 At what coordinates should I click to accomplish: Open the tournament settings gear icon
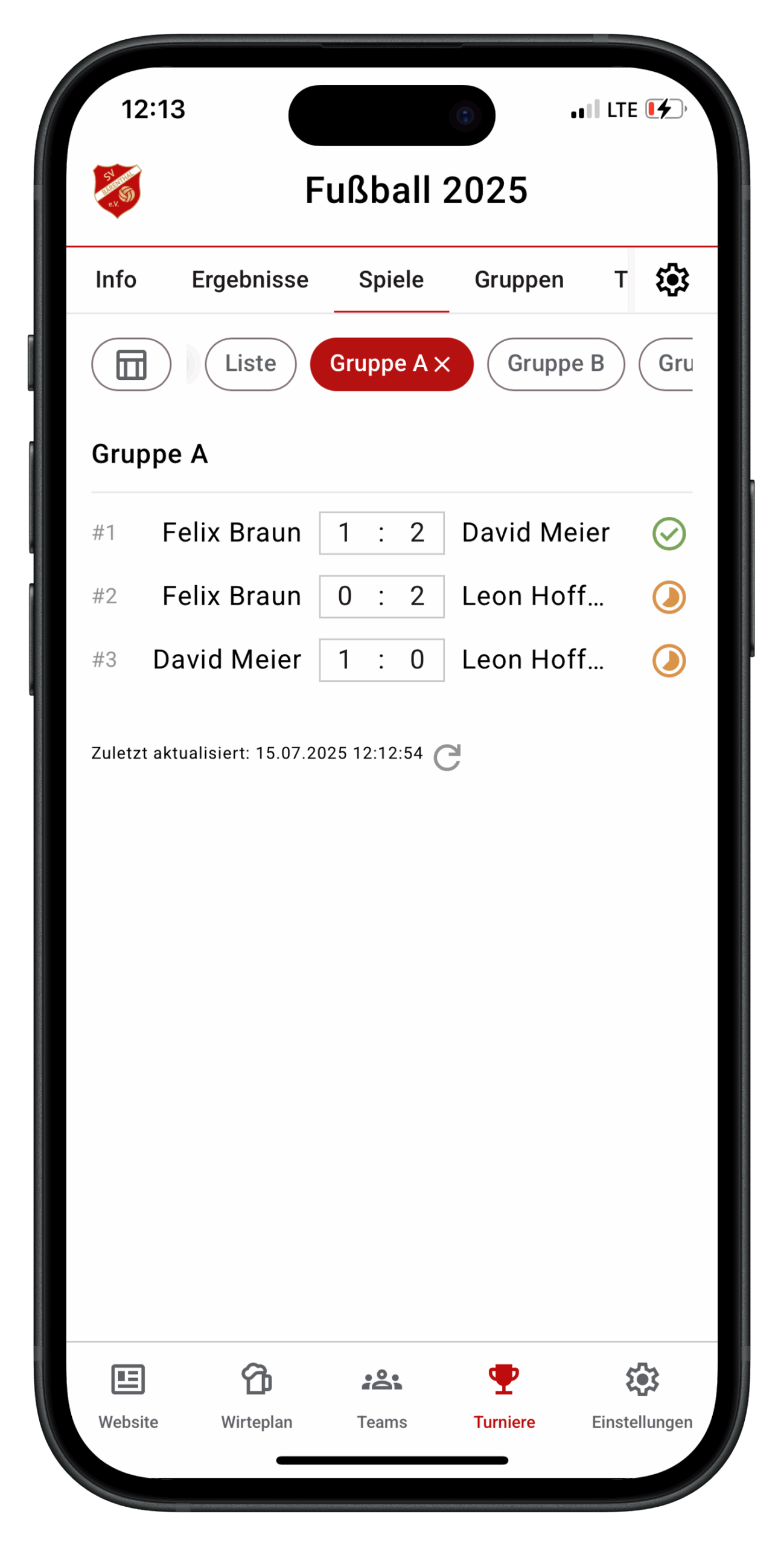pos(671,280)
